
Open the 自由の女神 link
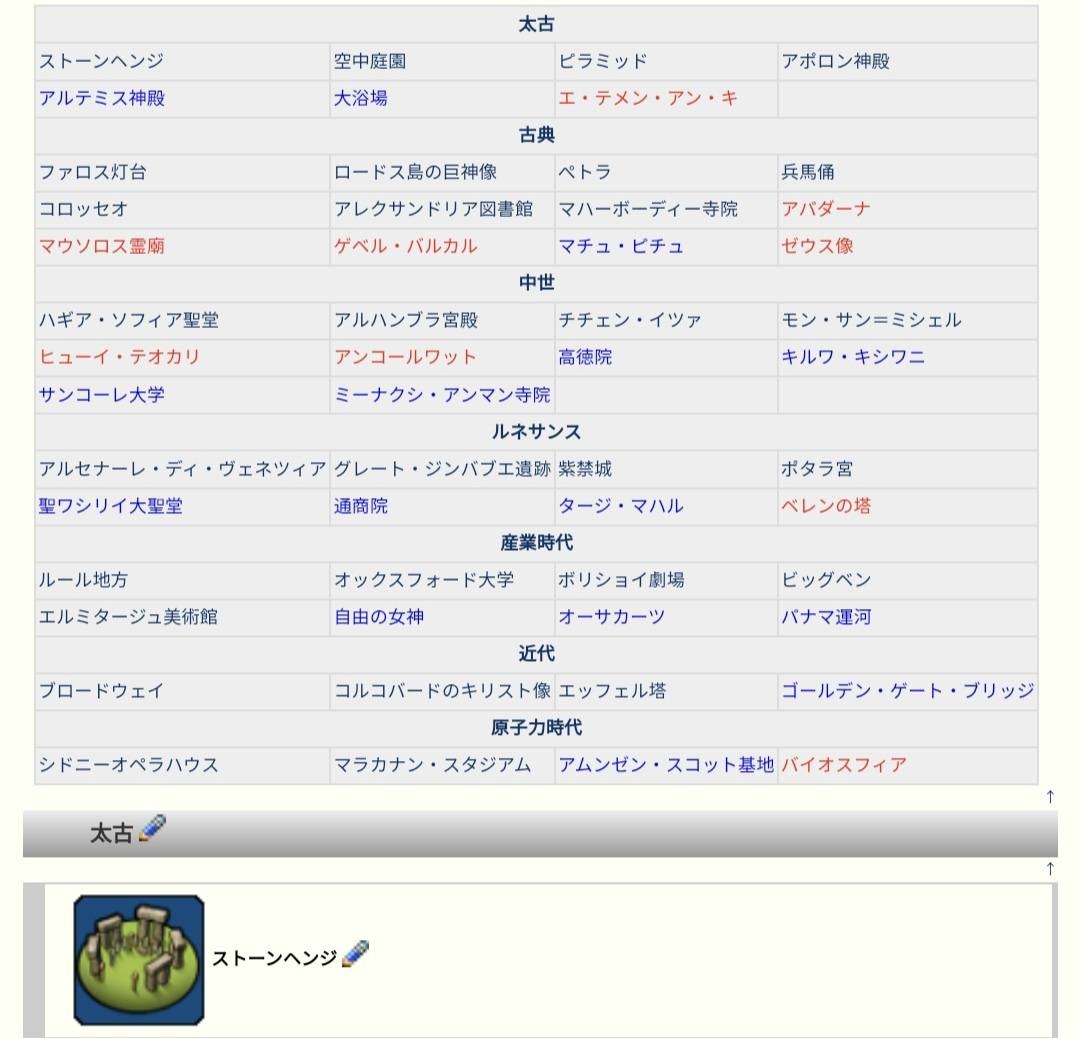pyautogui.click(x=378, y=617)
